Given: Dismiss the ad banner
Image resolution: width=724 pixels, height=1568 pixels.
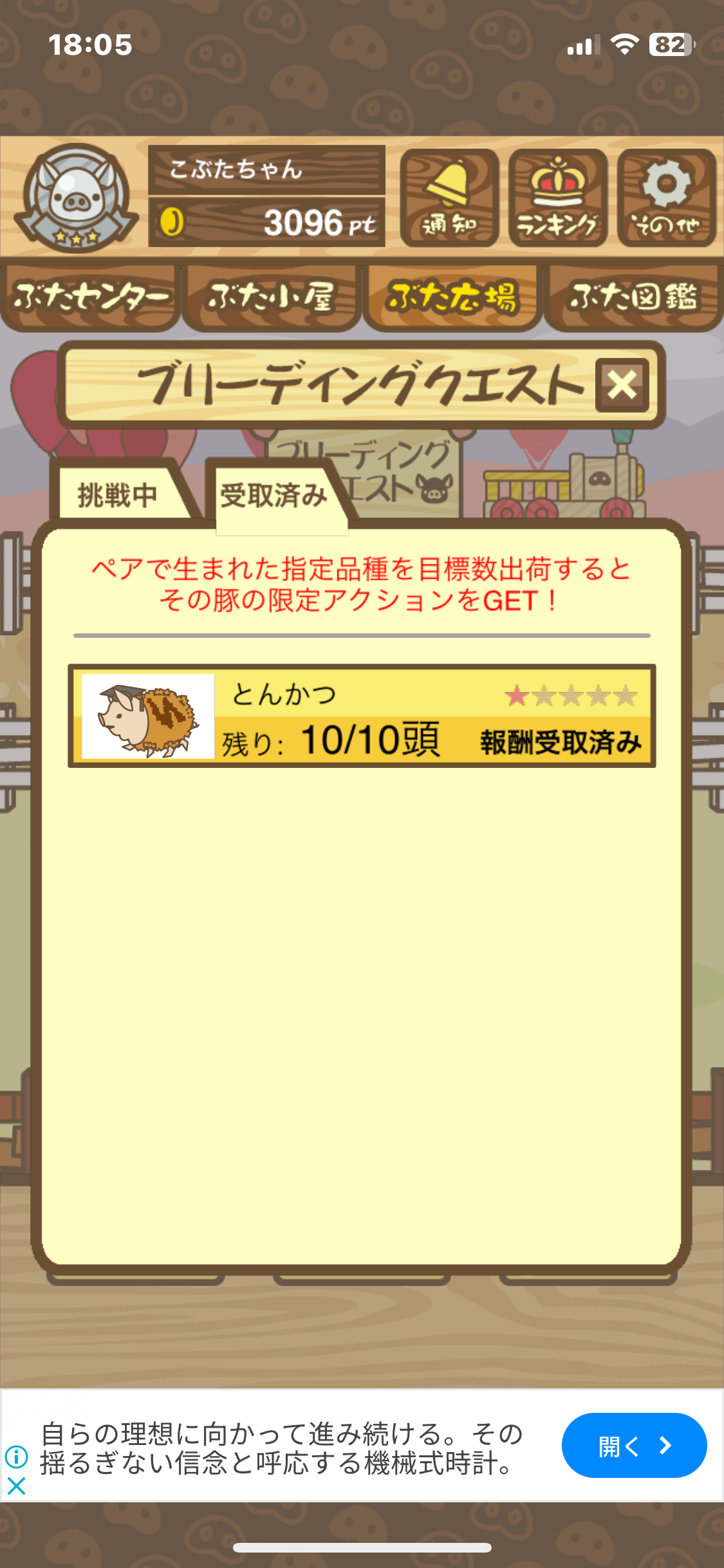Looking at the screenshot, I should [16, 1486].
